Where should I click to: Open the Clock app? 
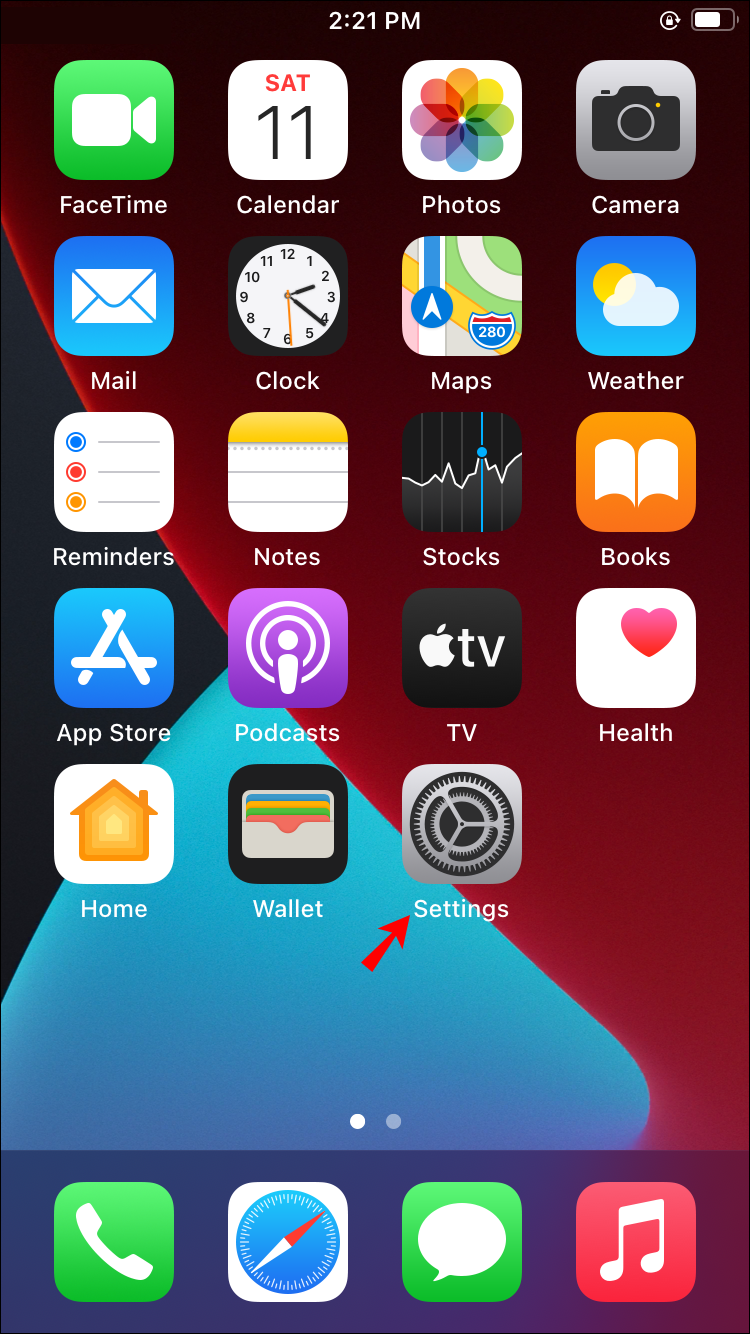tap(288, 296)
